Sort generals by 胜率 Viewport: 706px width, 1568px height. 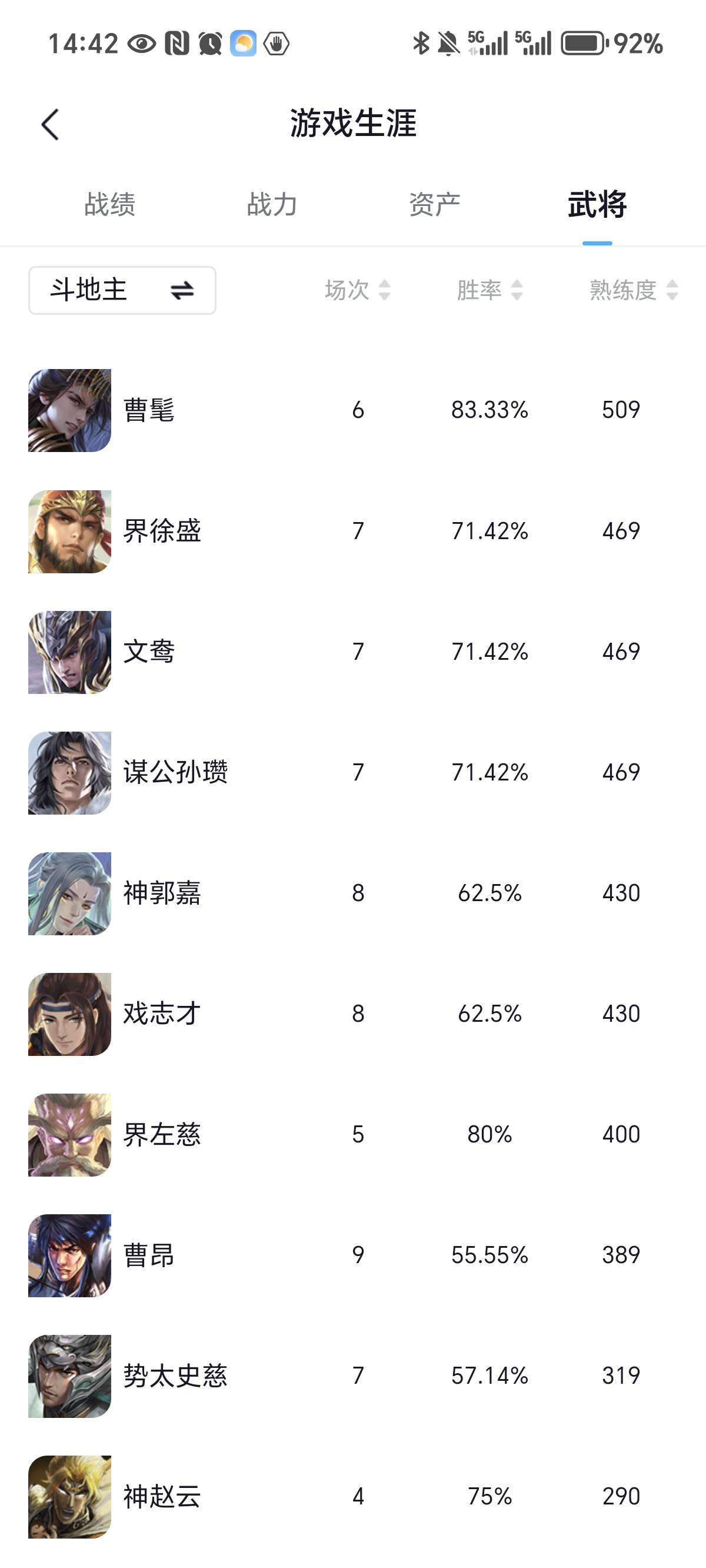[x=489, y=290]
